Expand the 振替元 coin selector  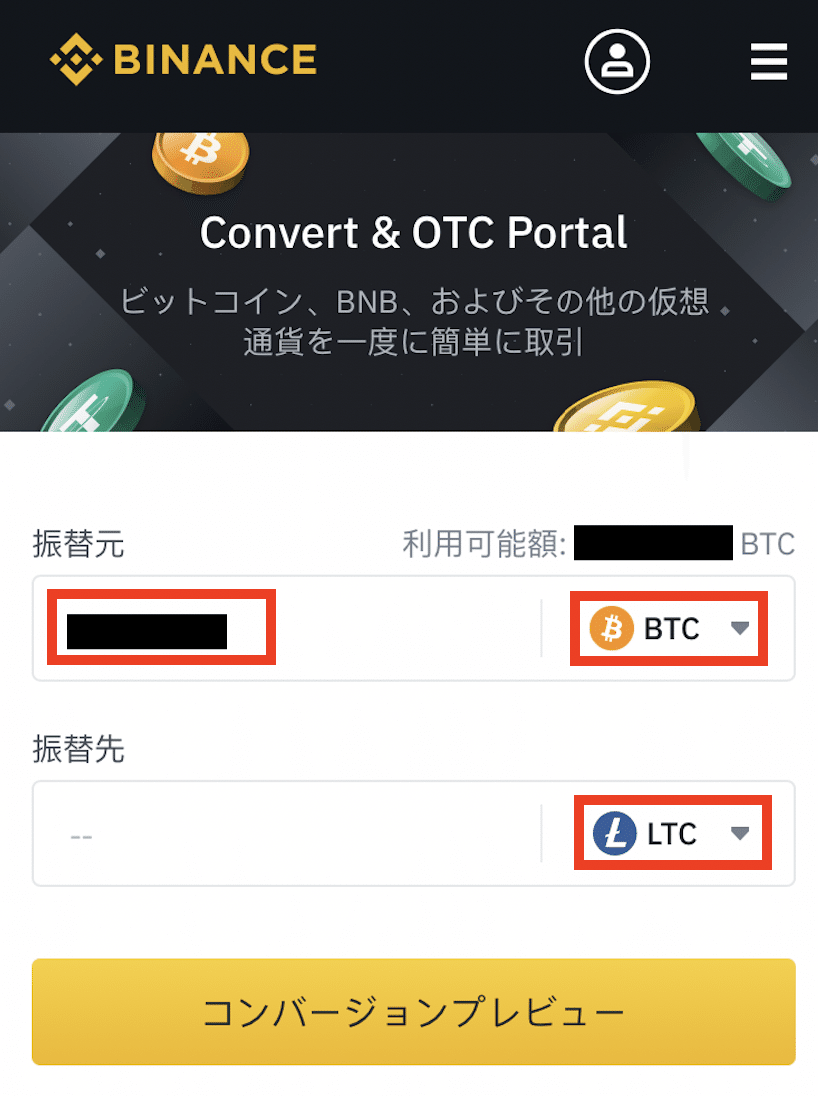pos(668,628)
